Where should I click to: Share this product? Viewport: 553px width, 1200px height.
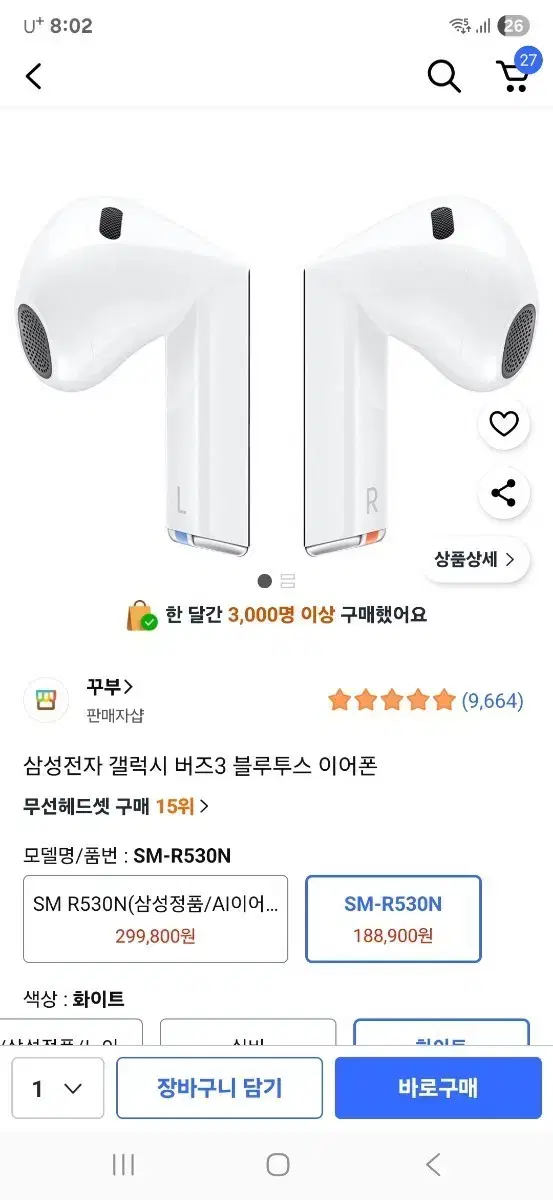[x=503, y=492]
